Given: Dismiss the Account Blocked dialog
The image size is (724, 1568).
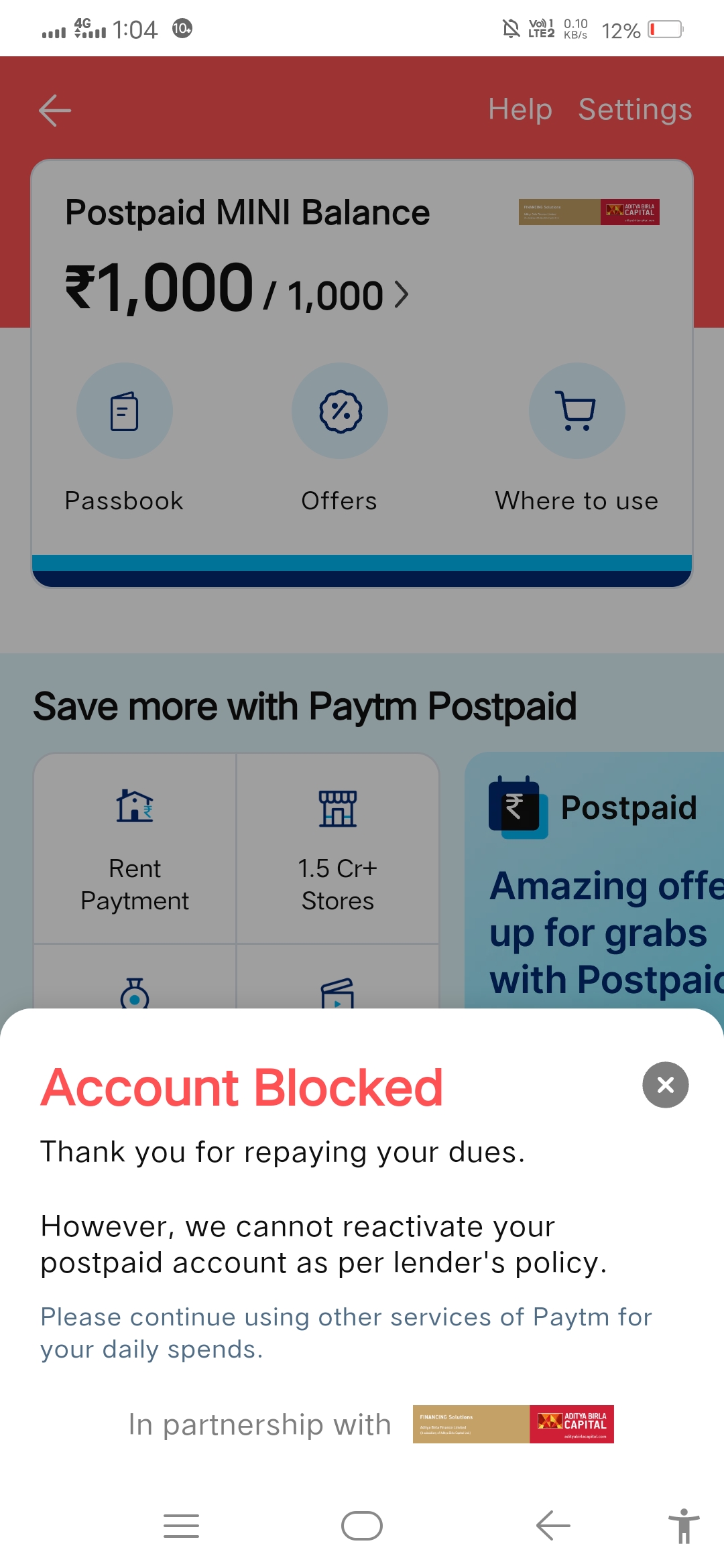Looking at the screenshot, I should [x=665, y=1084].
